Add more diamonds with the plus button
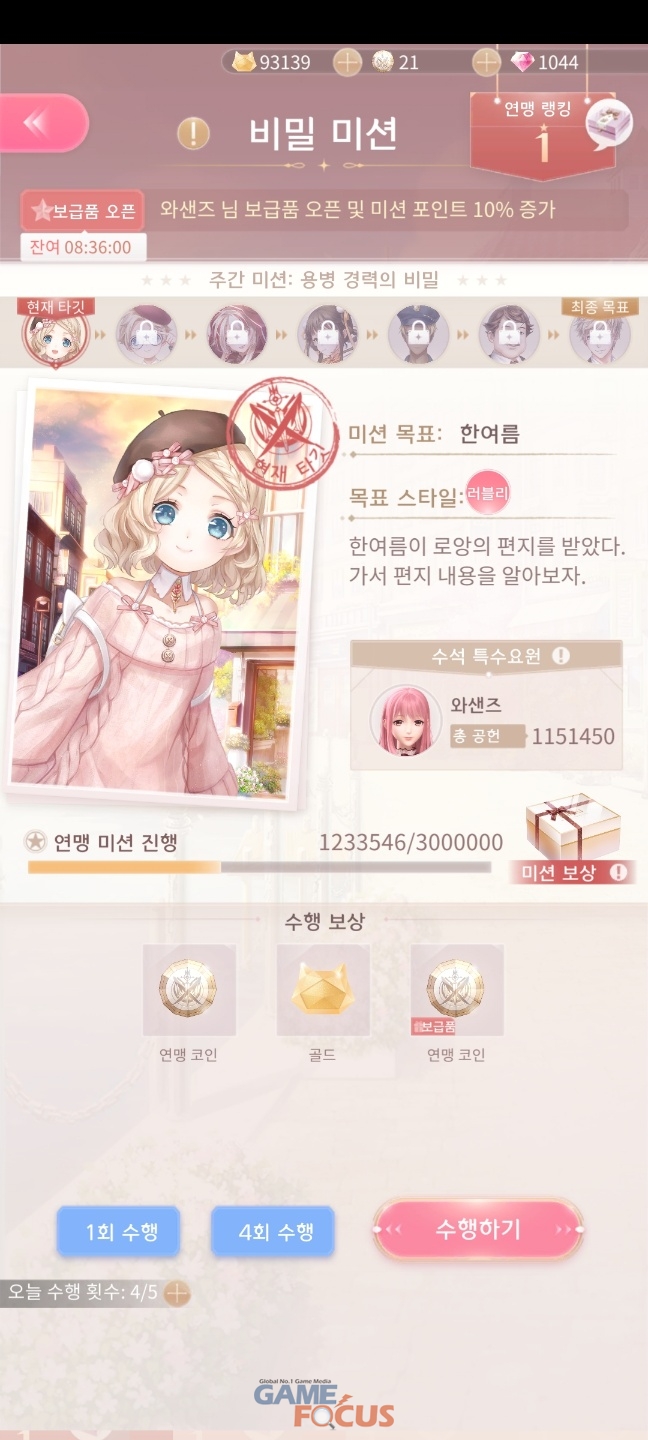 pos(486,62)
